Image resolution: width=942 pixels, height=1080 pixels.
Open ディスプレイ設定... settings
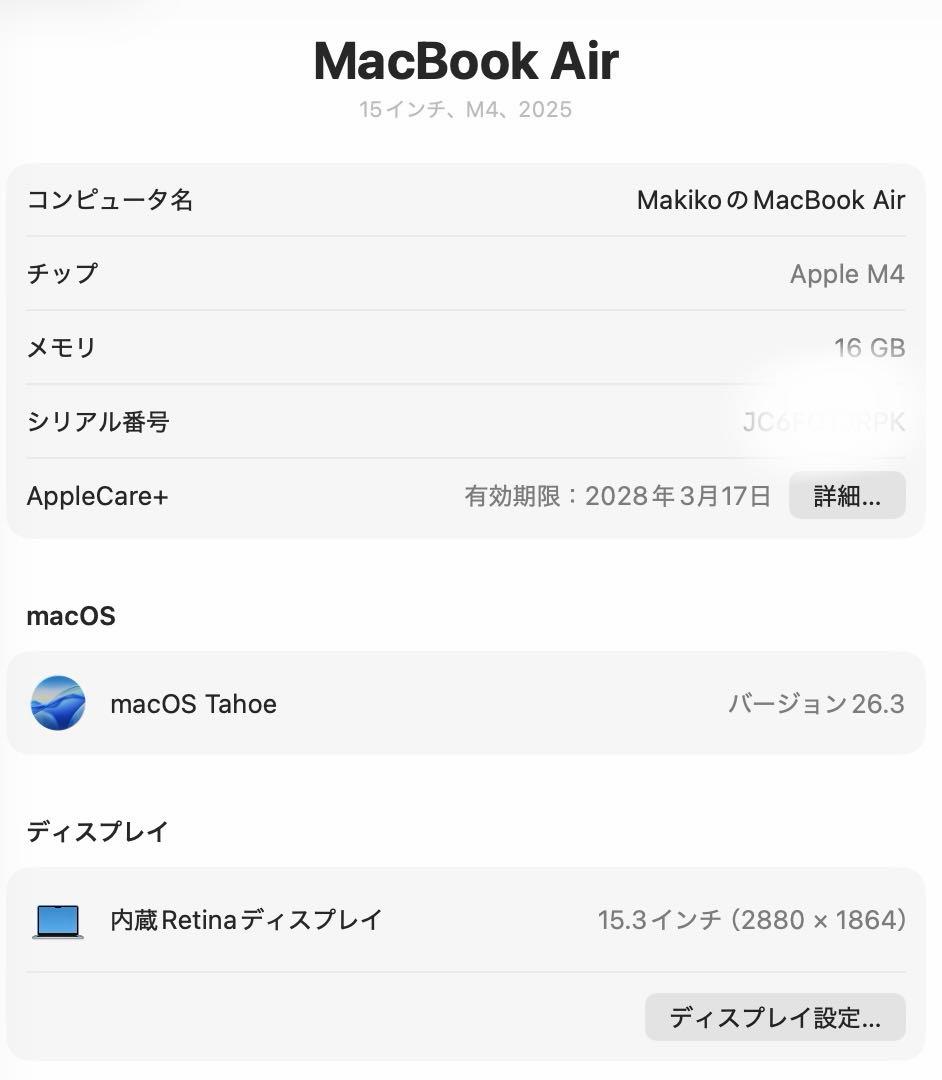pyautogui.click(x=775, y=1017)
